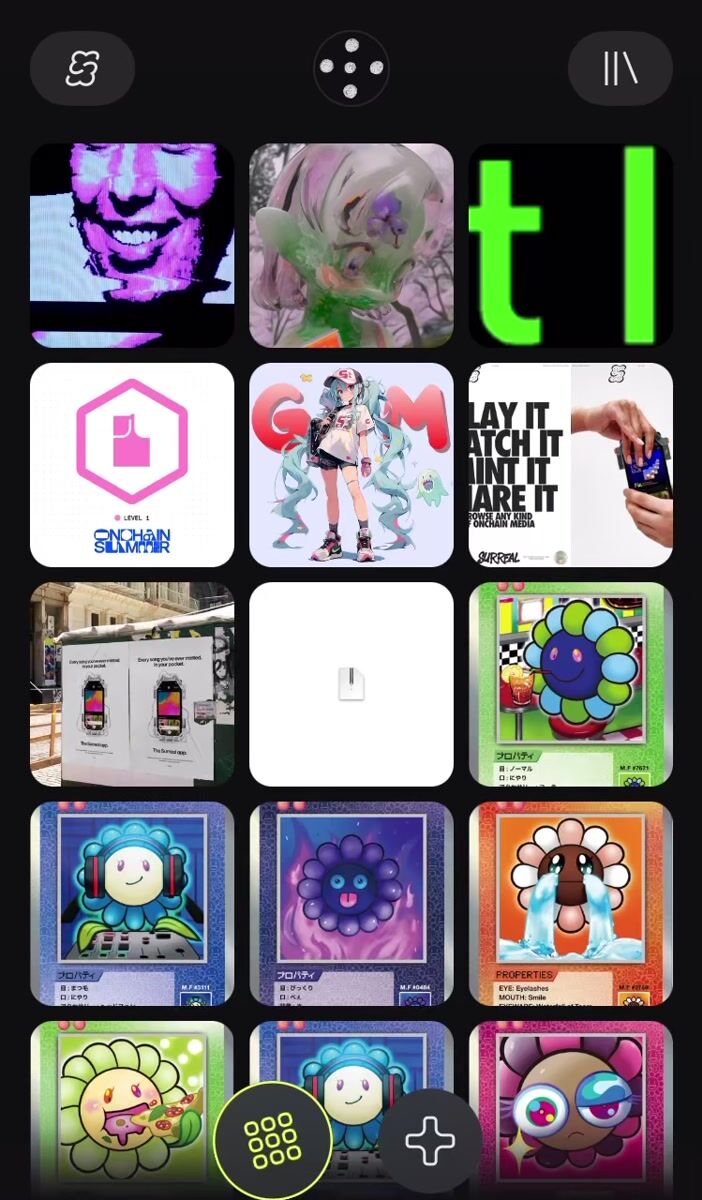The image size is (702, 1200).
Task: Switch to the grid view button
Action: [272, 1140]
